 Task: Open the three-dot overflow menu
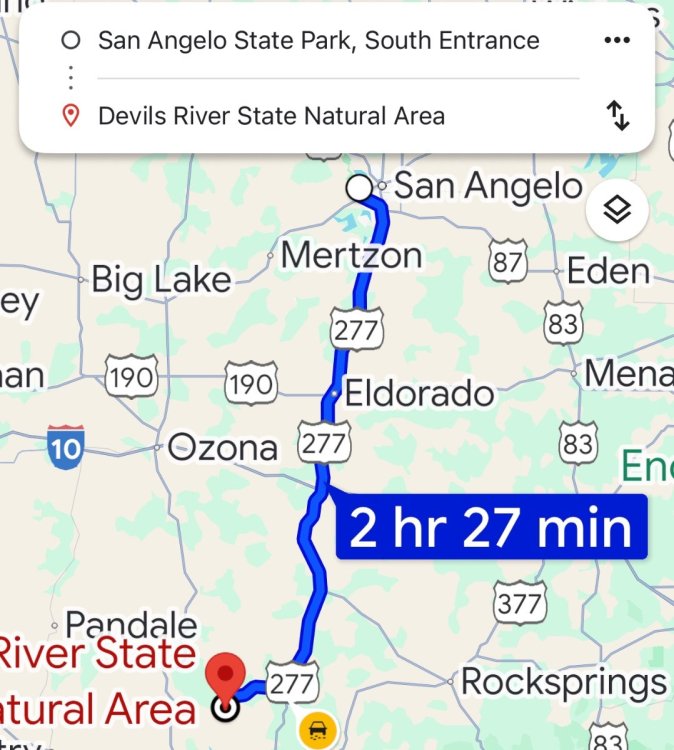pyautogui.click(x=617, y=41)
